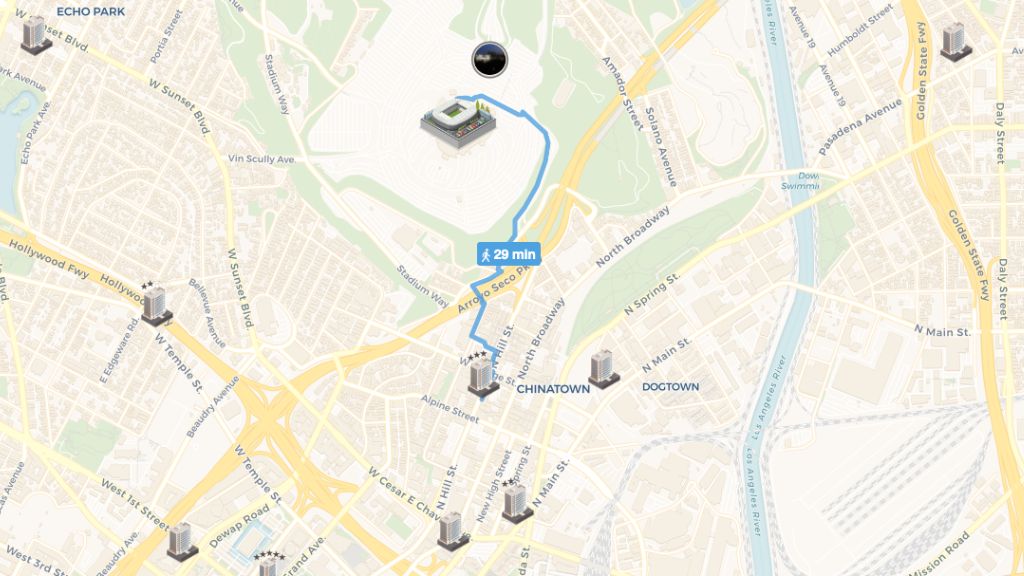Open the round photo marker above the stadium
This screenshot has height=576, width=1024.
(490, 60)
